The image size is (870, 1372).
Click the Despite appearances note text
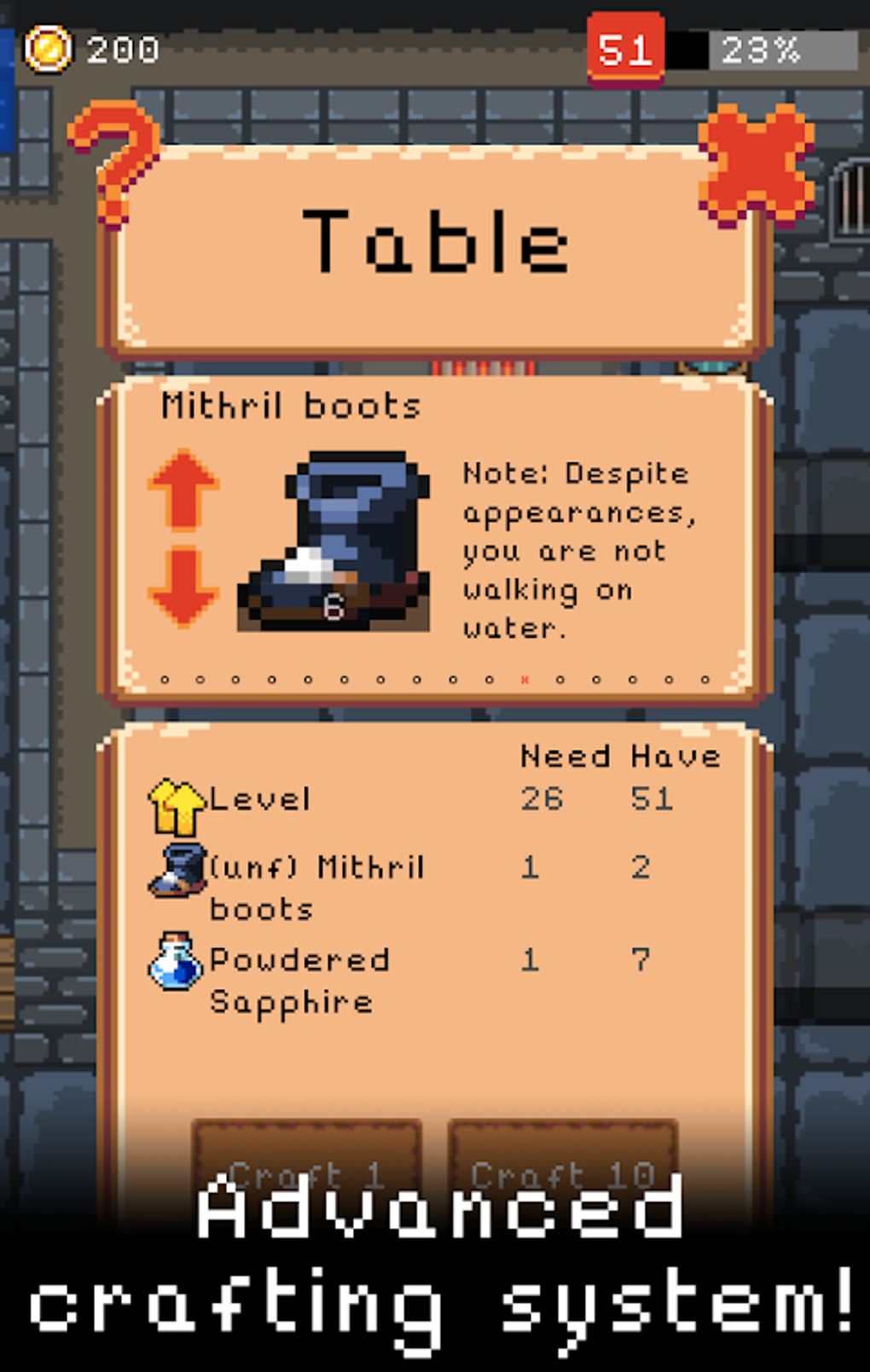pyautogui.click(x=580, y=550)
